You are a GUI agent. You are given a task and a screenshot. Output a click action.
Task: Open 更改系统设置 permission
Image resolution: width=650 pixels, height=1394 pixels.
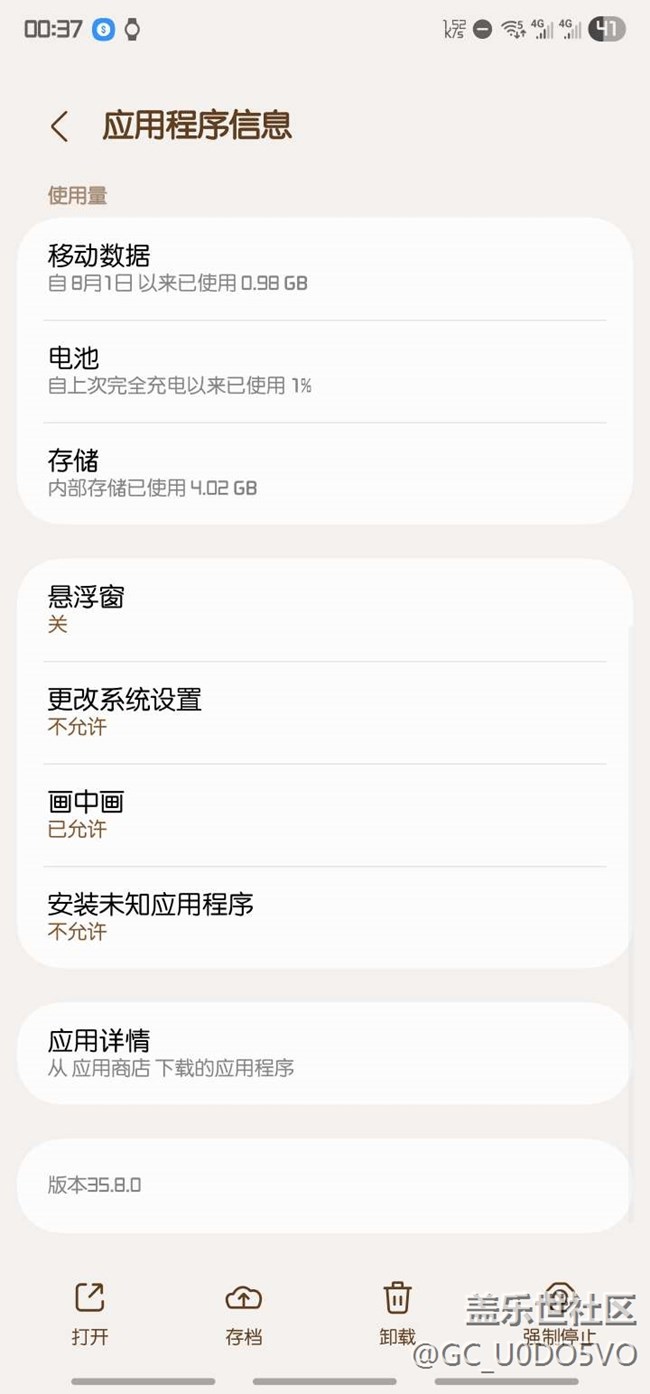pyautogui.click(x=324, y=712)
